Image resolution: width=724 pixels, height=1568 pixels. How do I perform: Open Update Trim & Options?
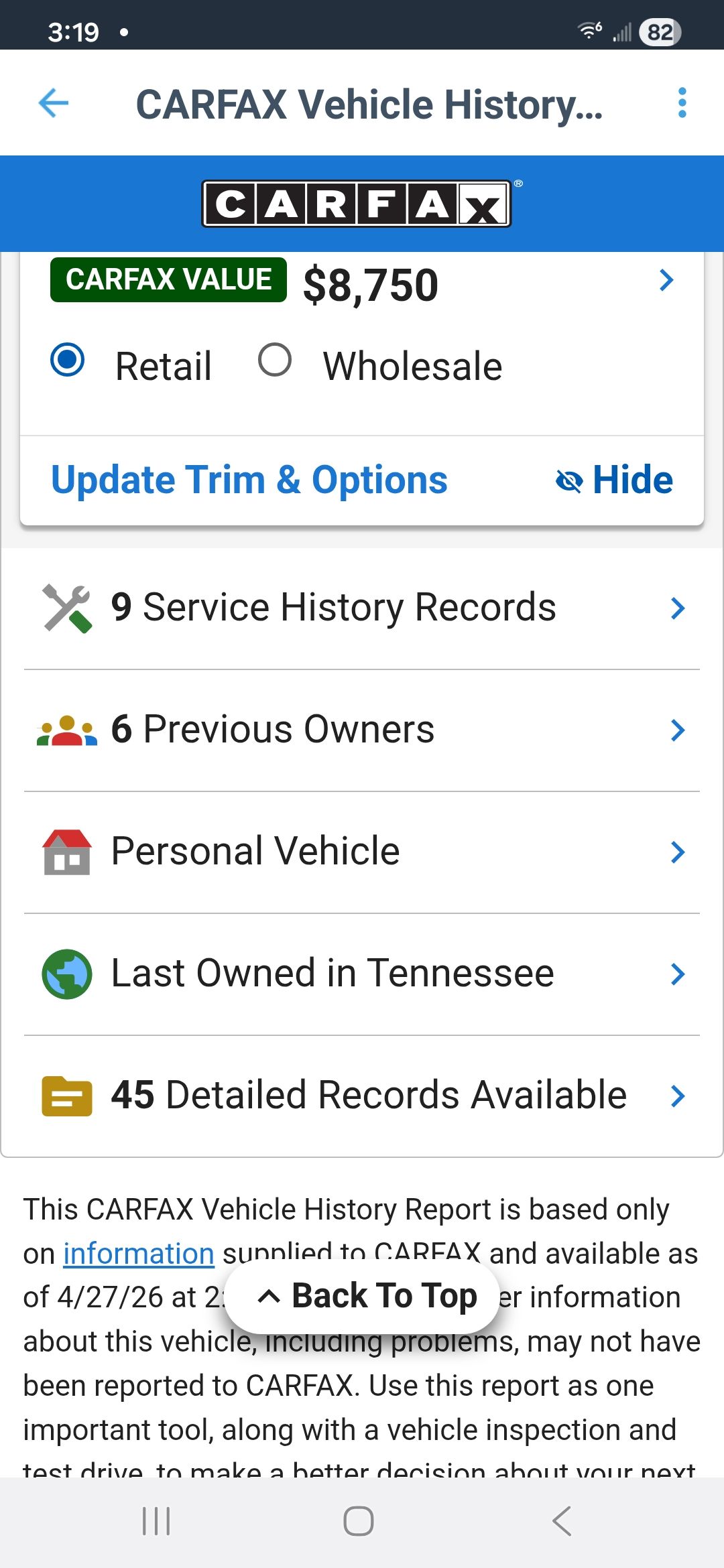pos(249,480)
